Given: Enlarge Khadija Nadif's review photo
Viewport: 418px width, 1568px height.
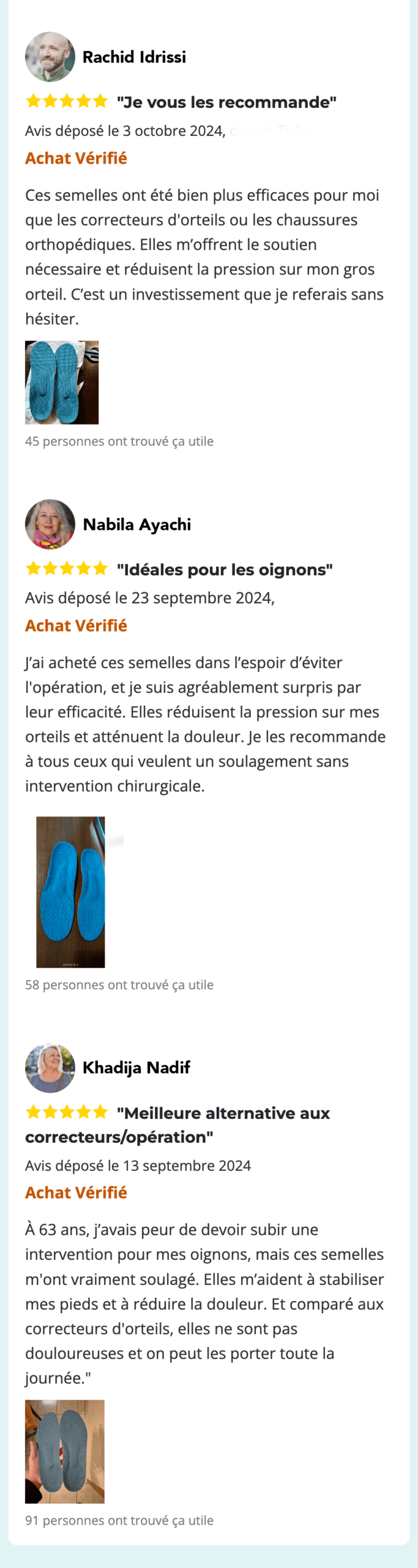Looking at the screenshot, I should pos(64,1451).
